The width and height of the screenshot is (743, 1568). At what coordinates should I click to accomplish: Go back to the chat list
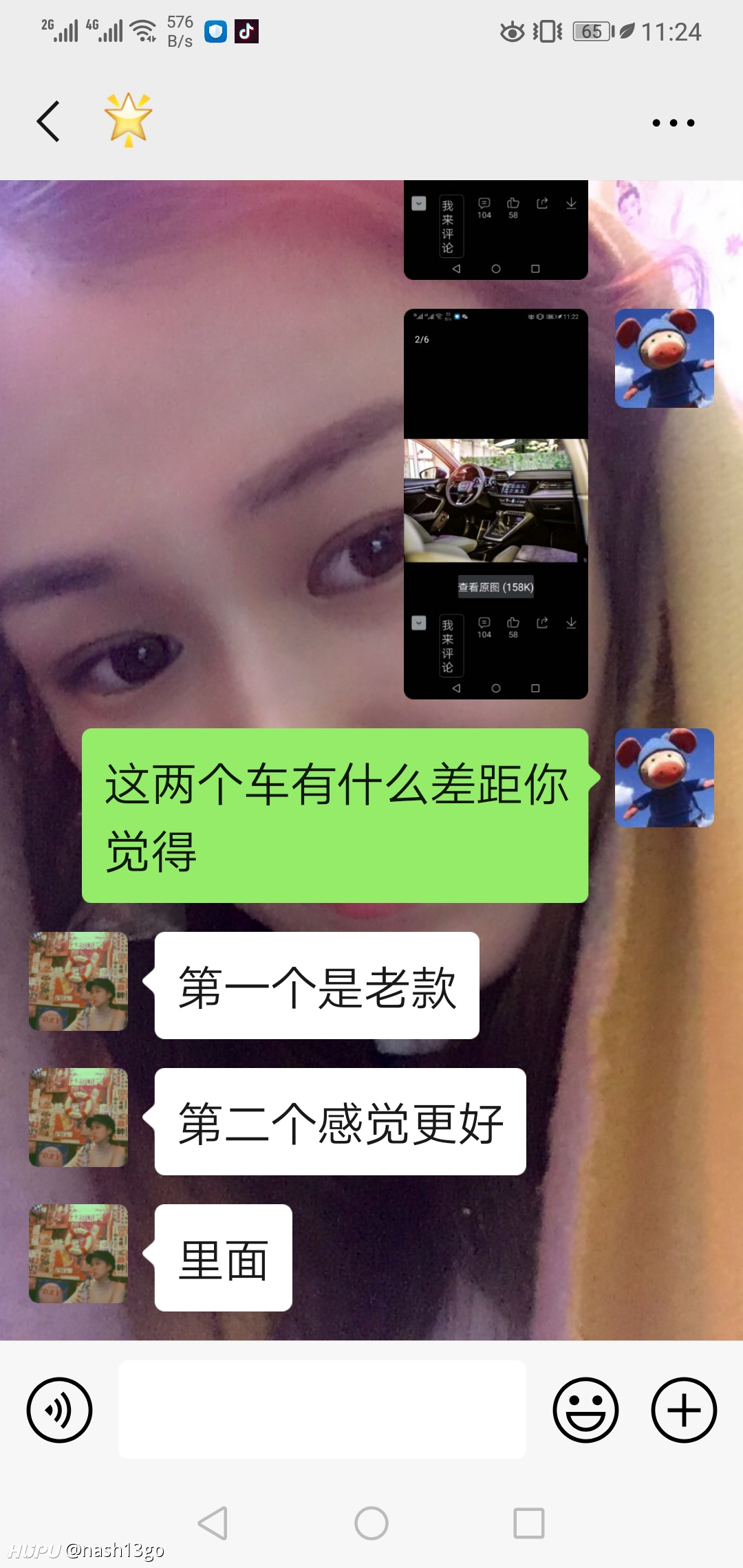click(x=48, y=122)
